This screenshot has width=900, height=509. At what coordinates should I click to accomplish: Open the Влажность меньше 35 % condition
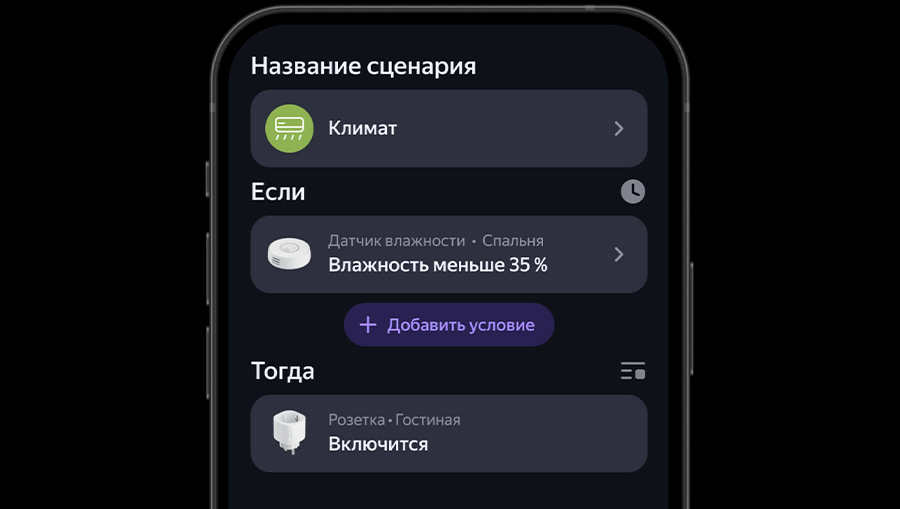pos(448,255)
